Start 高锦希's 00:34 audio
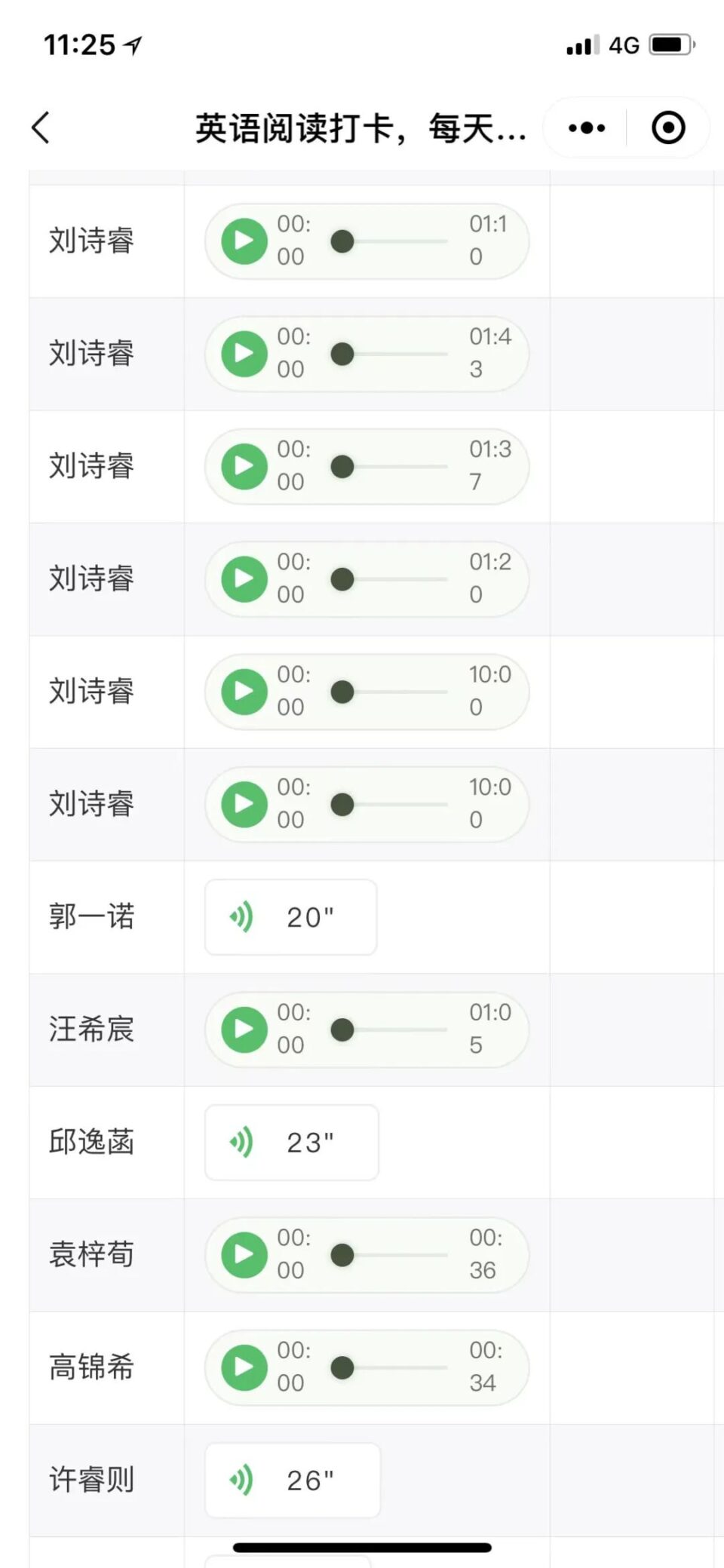 point(244,1367)
